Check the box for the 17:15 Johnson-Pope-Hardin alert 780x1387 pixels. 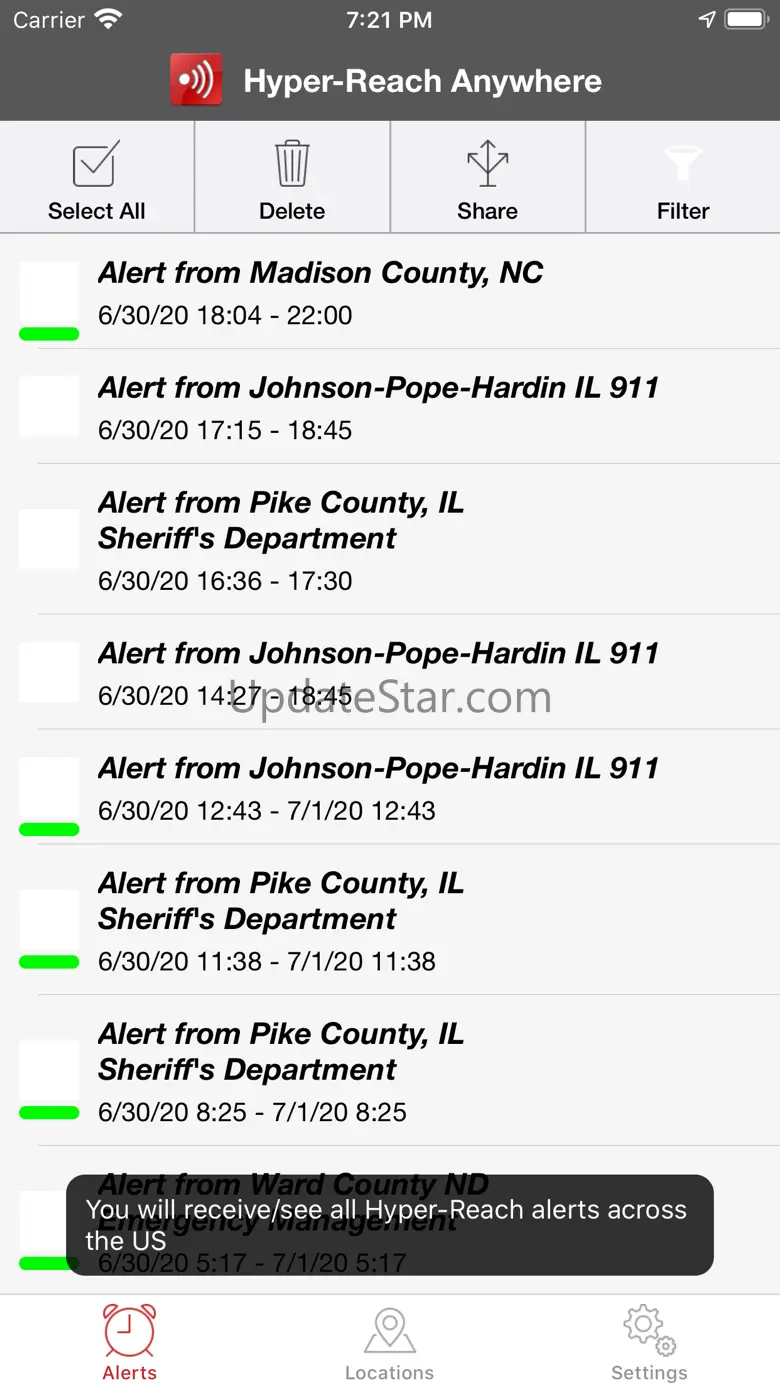point(49,407)
